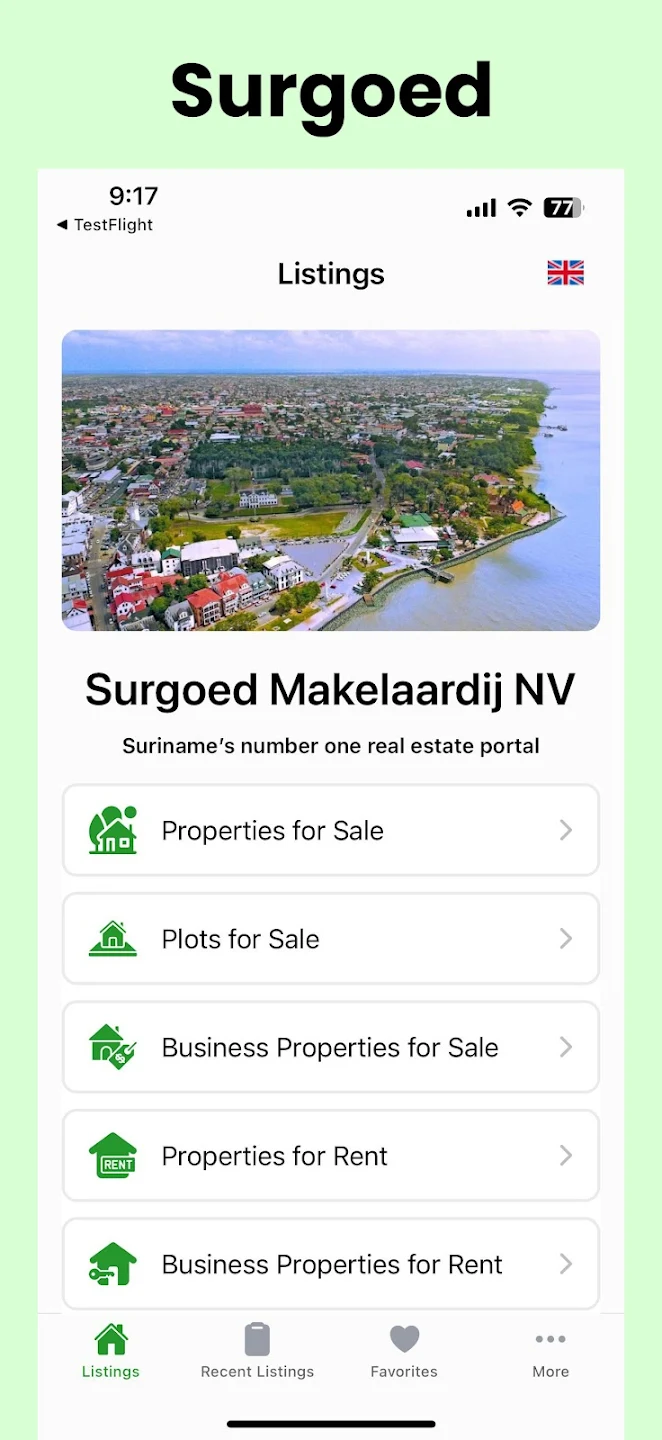
Task: Go to the Favorites tab
Action: pos(404,1351)
